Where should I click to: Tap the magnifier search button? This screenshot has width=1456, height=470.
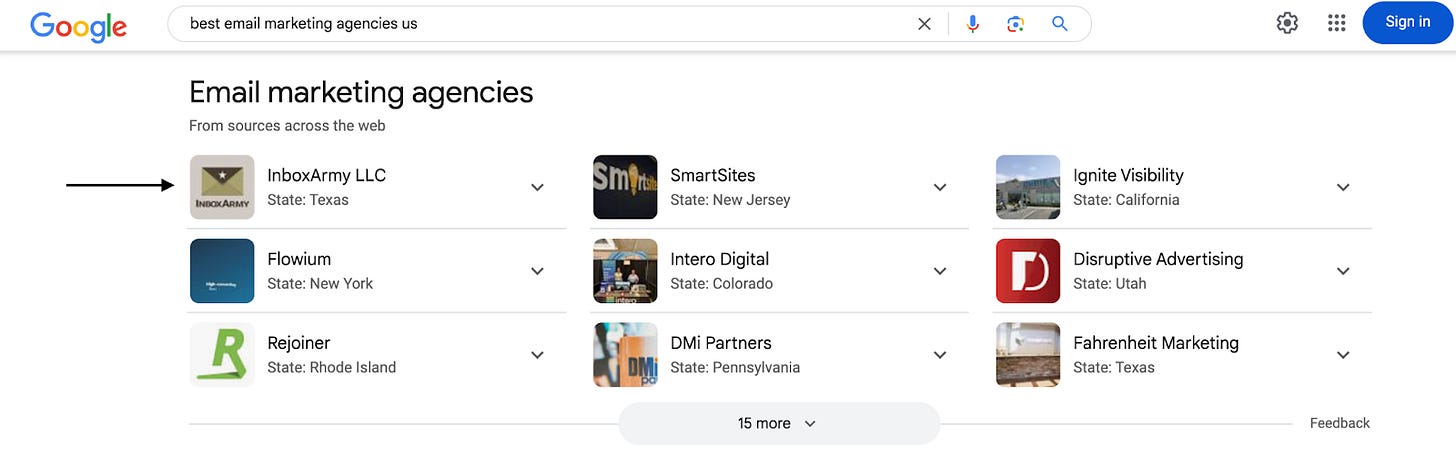click(x=1060, y=24)
